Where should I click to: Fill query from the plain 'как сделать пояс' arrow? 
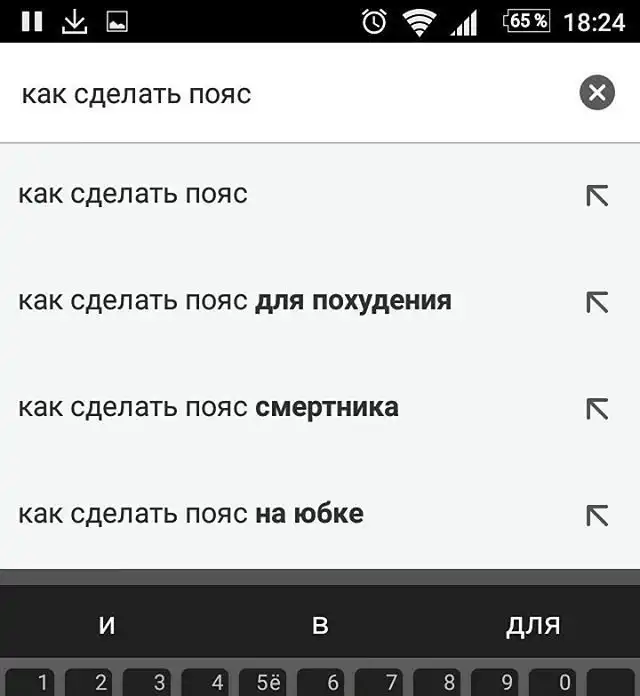point(597,195)
